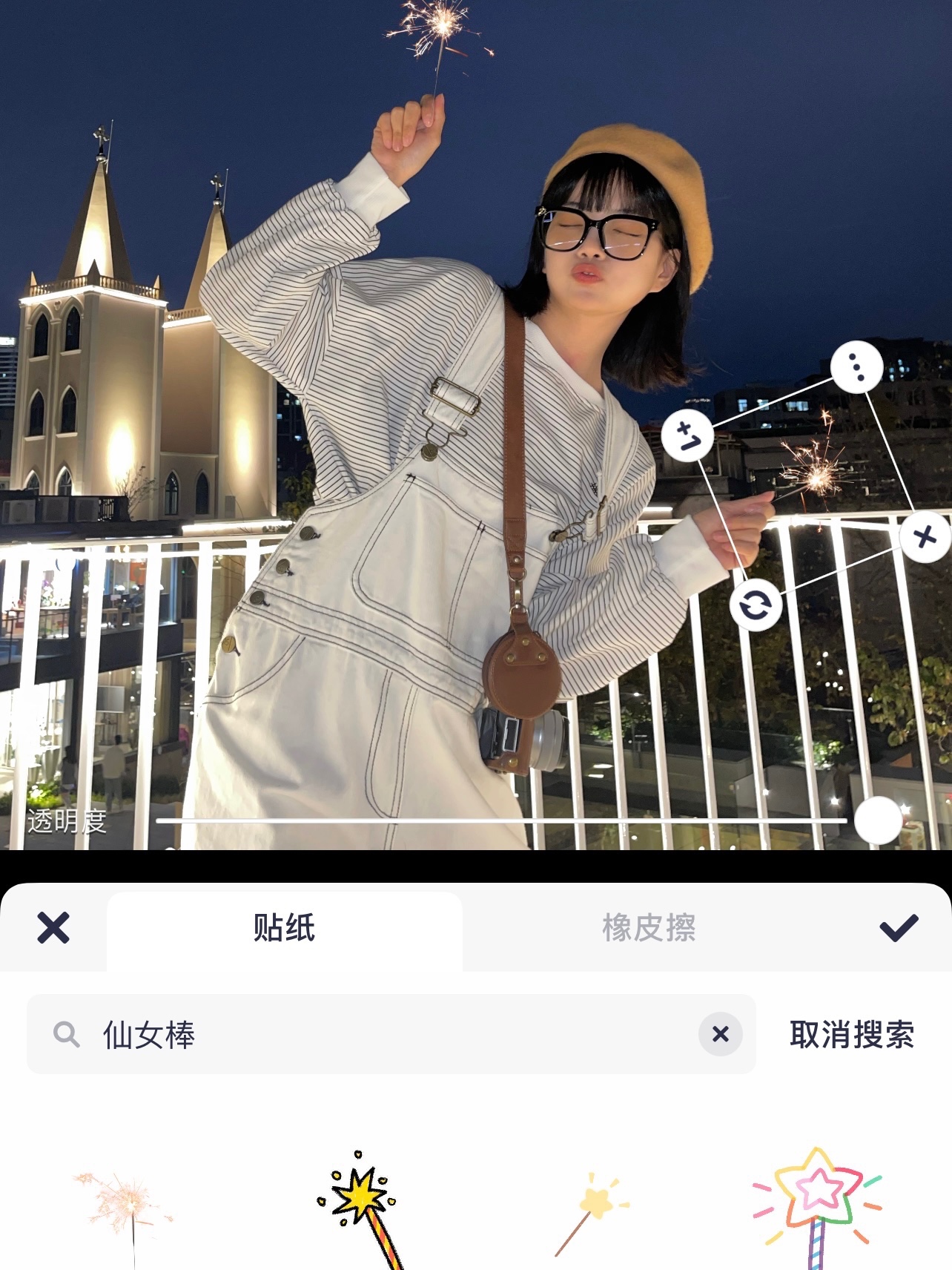Tap the sticker's rotate handle
The height and width of the screenshot is (1270, 952).
click(756, 606)
